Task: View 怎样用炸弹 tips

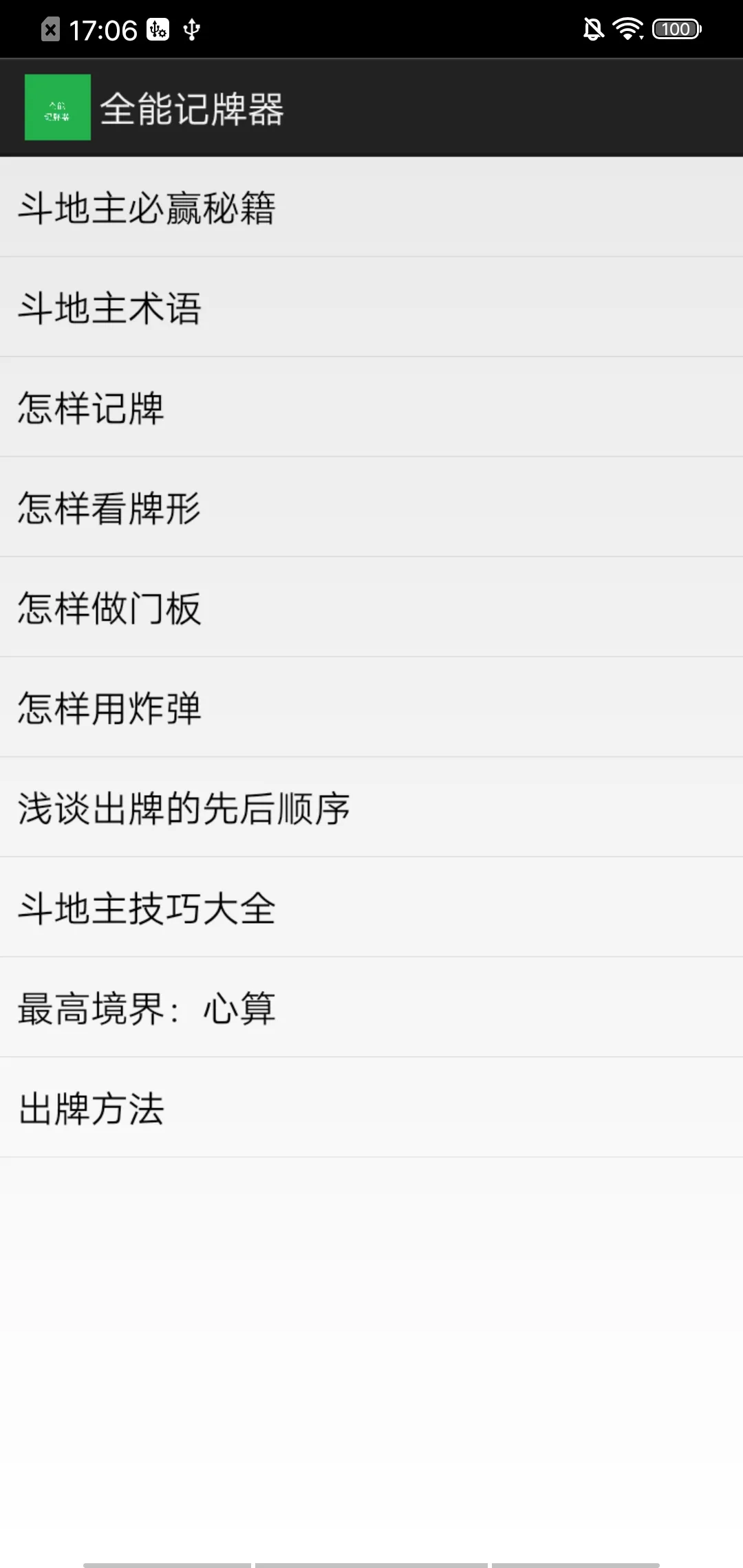Action: pyautogui.click(x=371, y=708)
